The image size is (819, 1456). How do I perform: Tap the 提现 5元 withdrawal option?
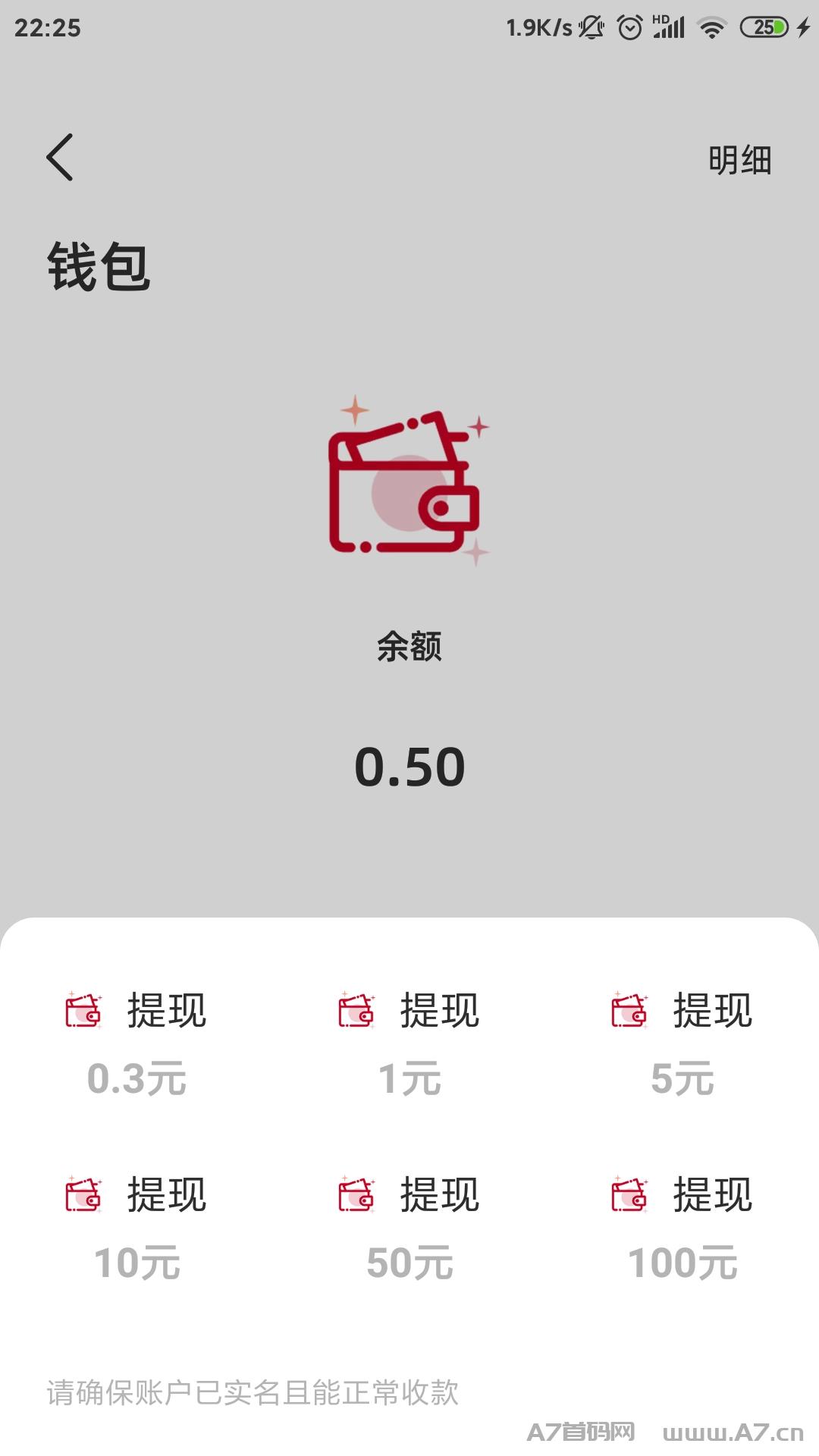[682, 1043]
